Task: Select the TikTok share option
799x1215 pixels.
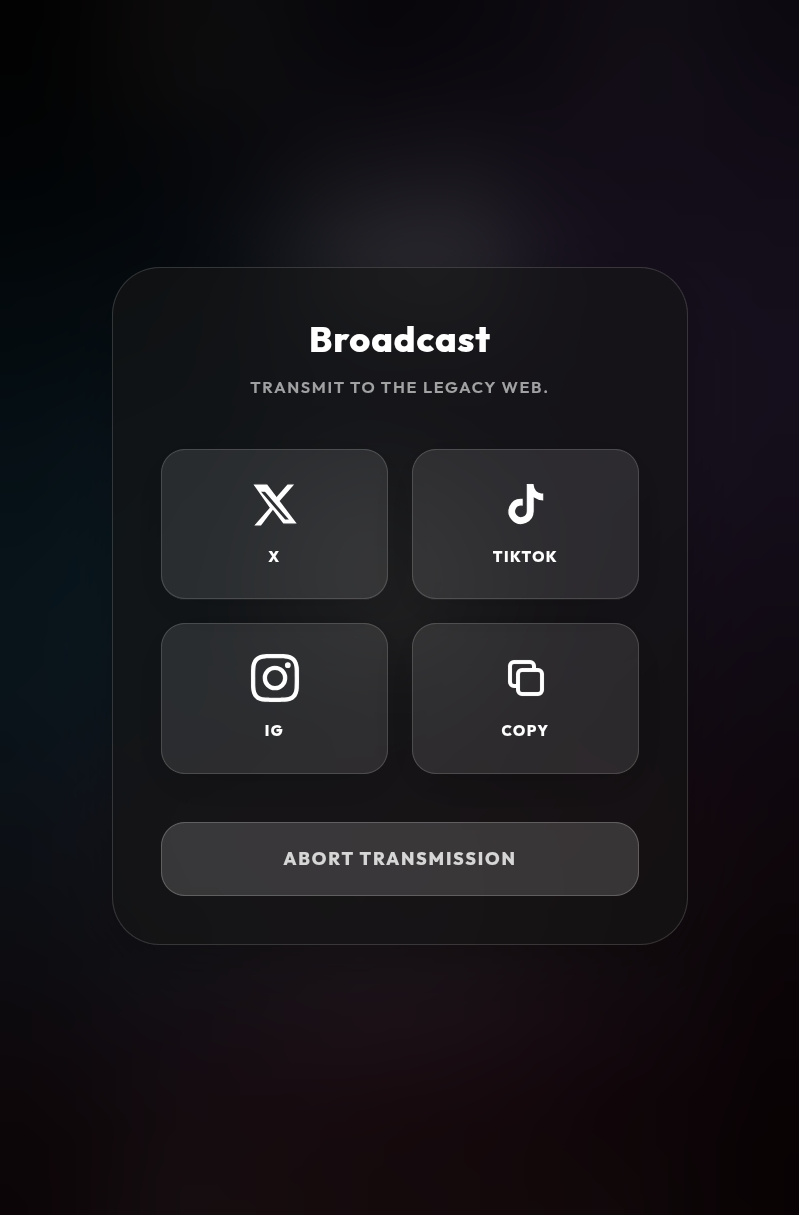Action: click(x=525, y=524)
